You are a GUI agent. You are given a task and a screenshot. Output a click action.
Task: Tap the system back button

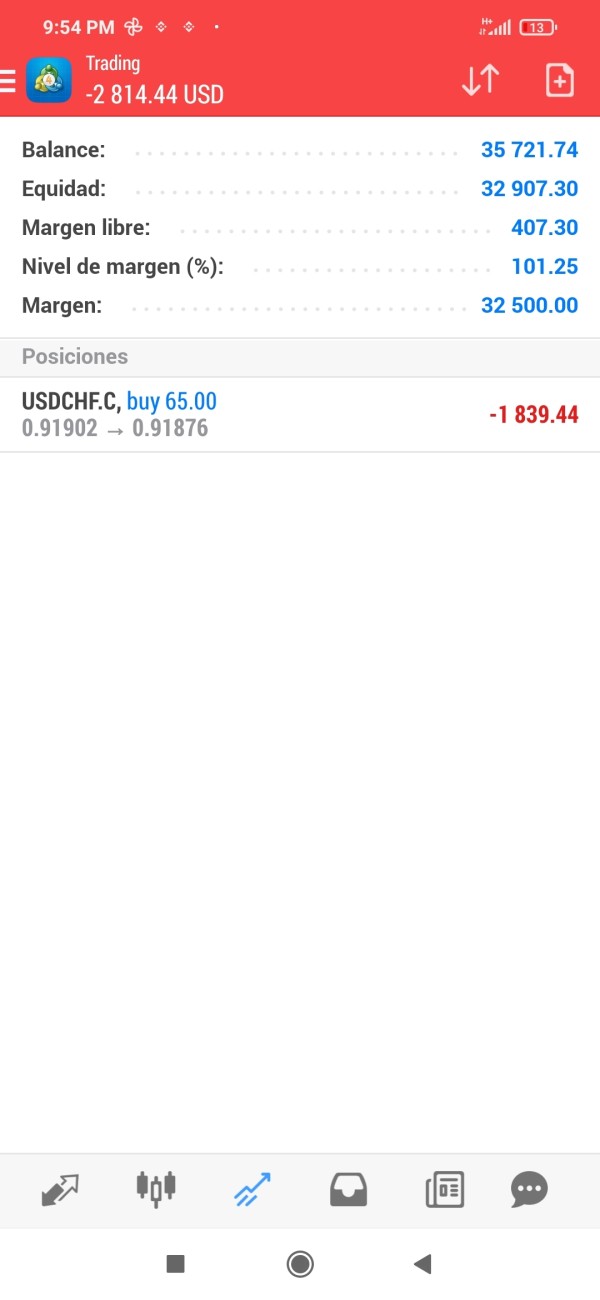[422, 1264]
